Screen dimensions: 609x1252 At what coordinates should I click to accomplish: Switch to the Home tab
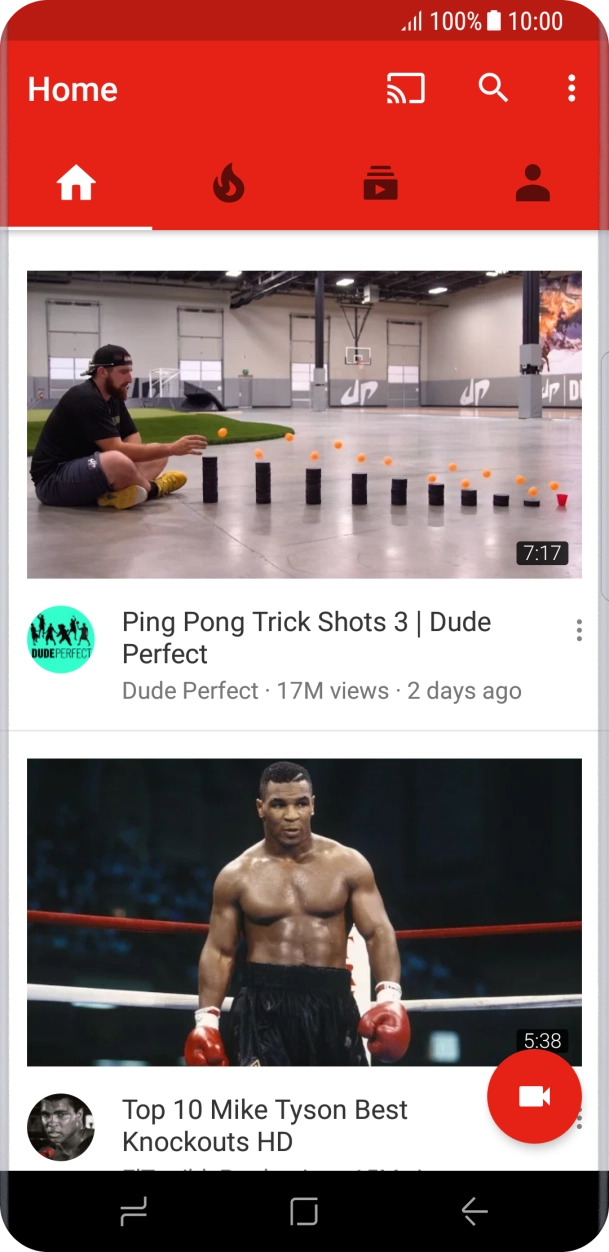coord(76,184)
